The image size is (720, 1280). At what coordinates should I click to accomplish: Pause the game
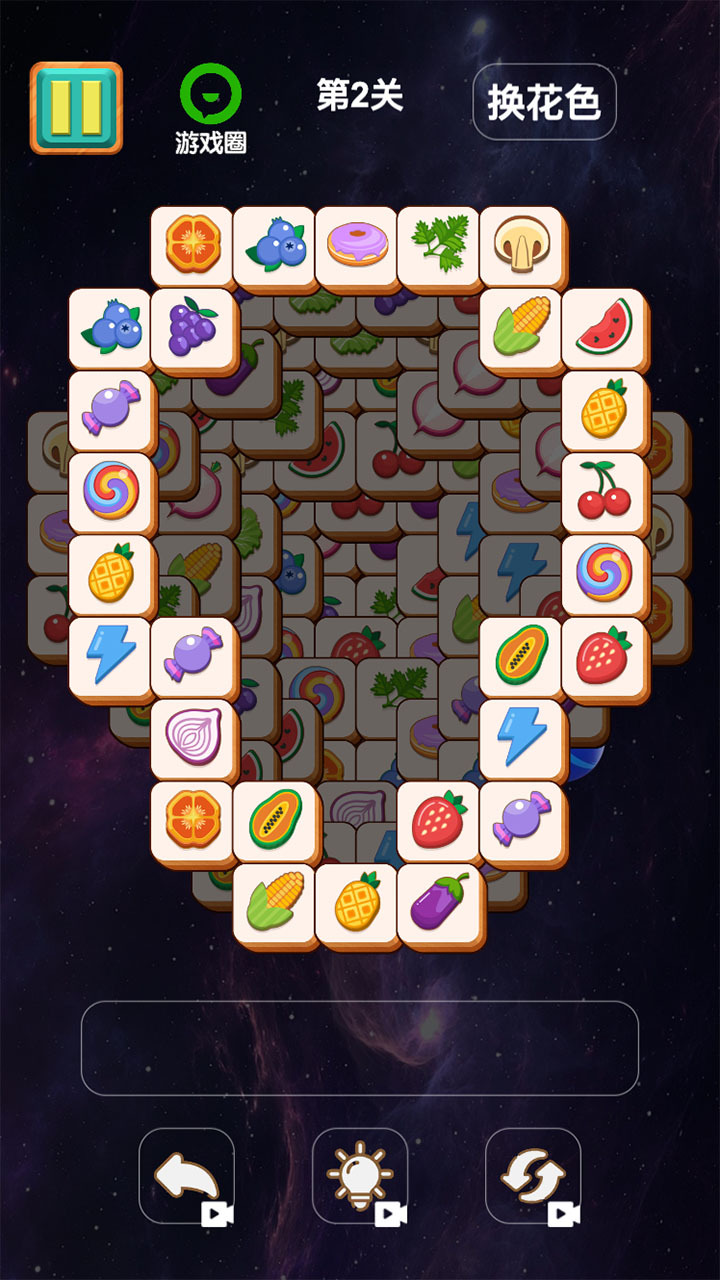(76, 108)
